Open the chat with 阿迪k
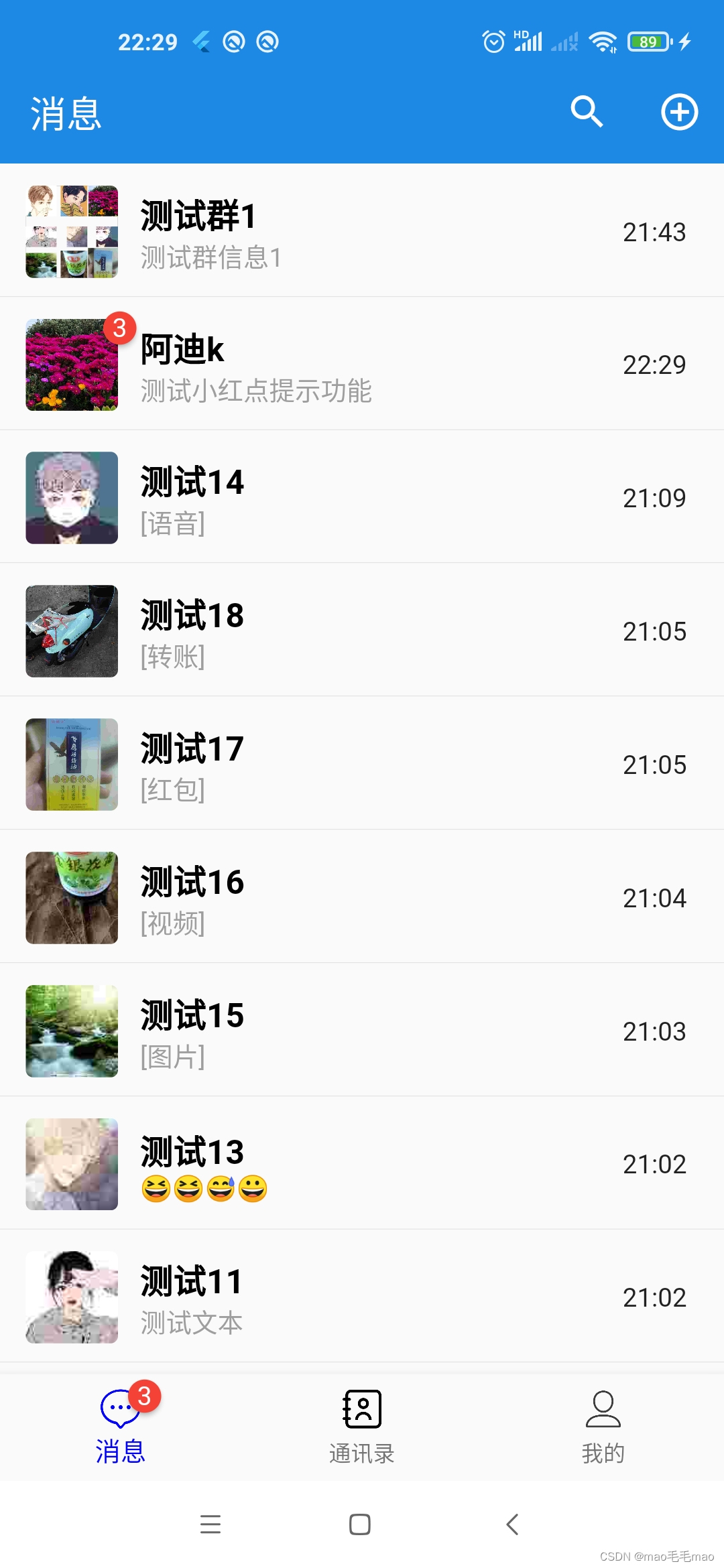The height and width of the screenshot is (1568, 724). click(362, 365)
